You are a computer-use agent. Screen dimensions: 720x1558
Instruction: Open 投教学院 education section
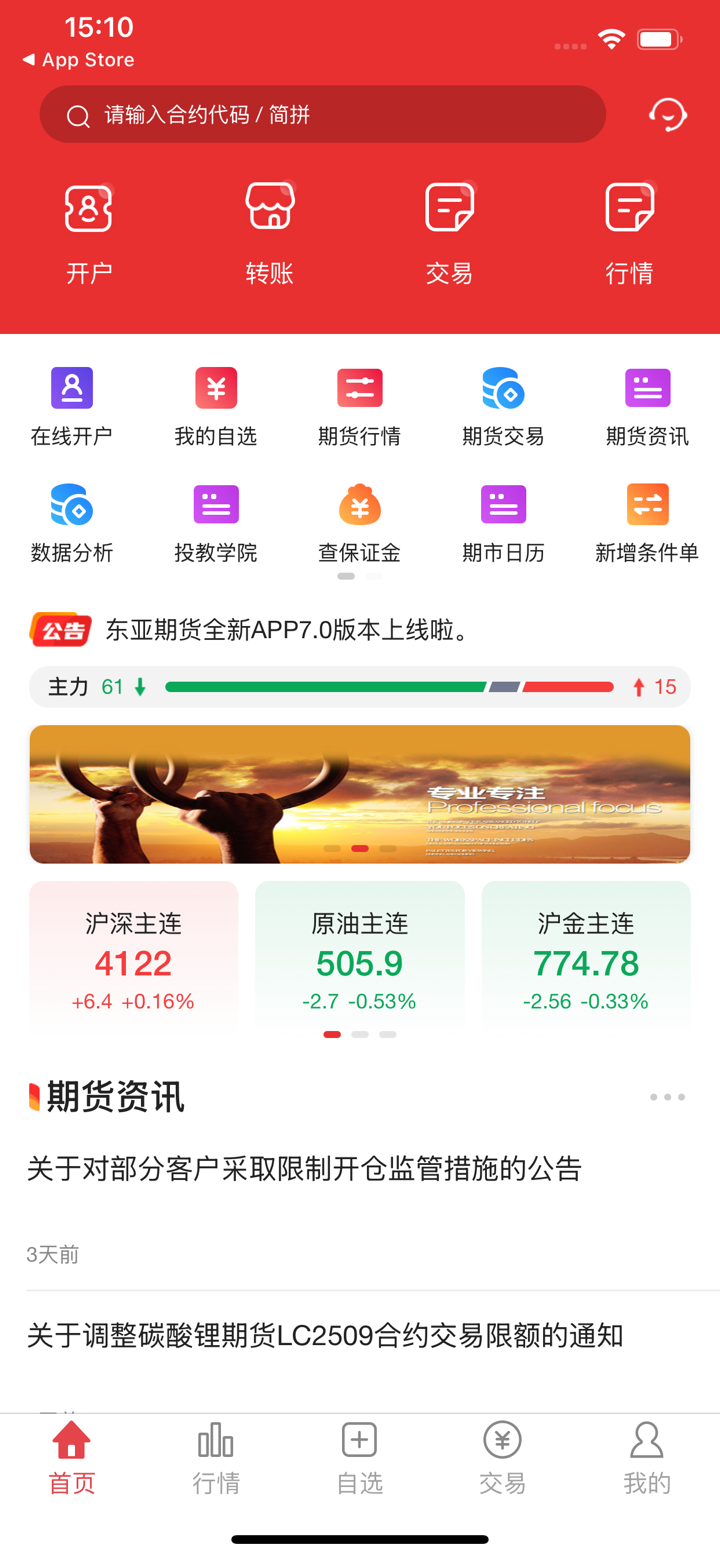pos(216,522)
